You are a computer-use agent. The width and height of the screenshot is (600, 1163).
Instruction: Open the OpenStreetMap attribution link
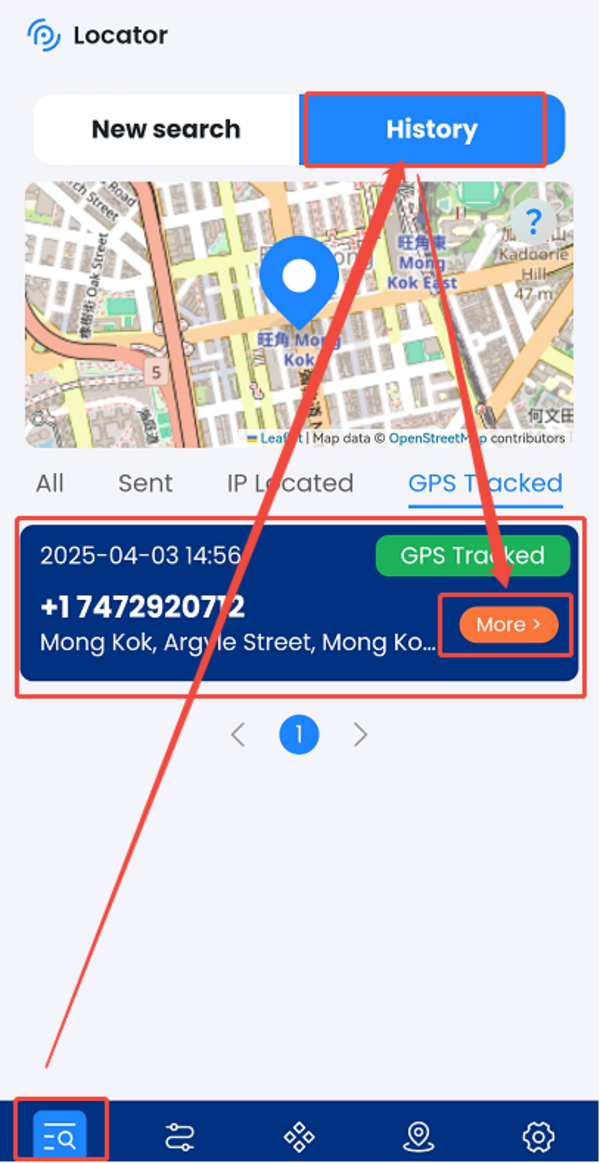pyautogui.click(x=437, y=438)
